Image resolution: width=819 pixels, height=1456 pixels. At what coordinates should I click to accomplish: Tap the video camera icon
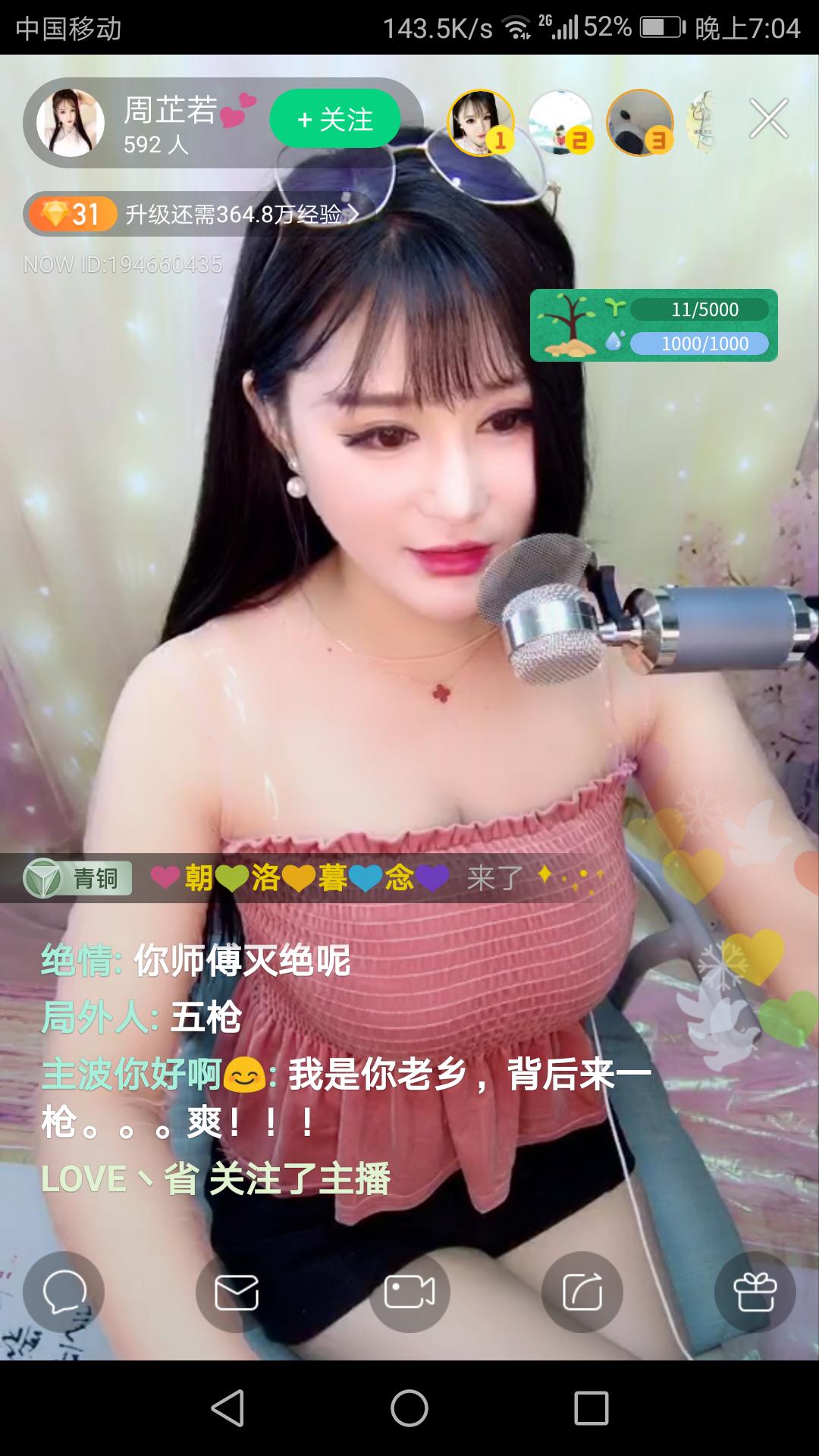409,1291
